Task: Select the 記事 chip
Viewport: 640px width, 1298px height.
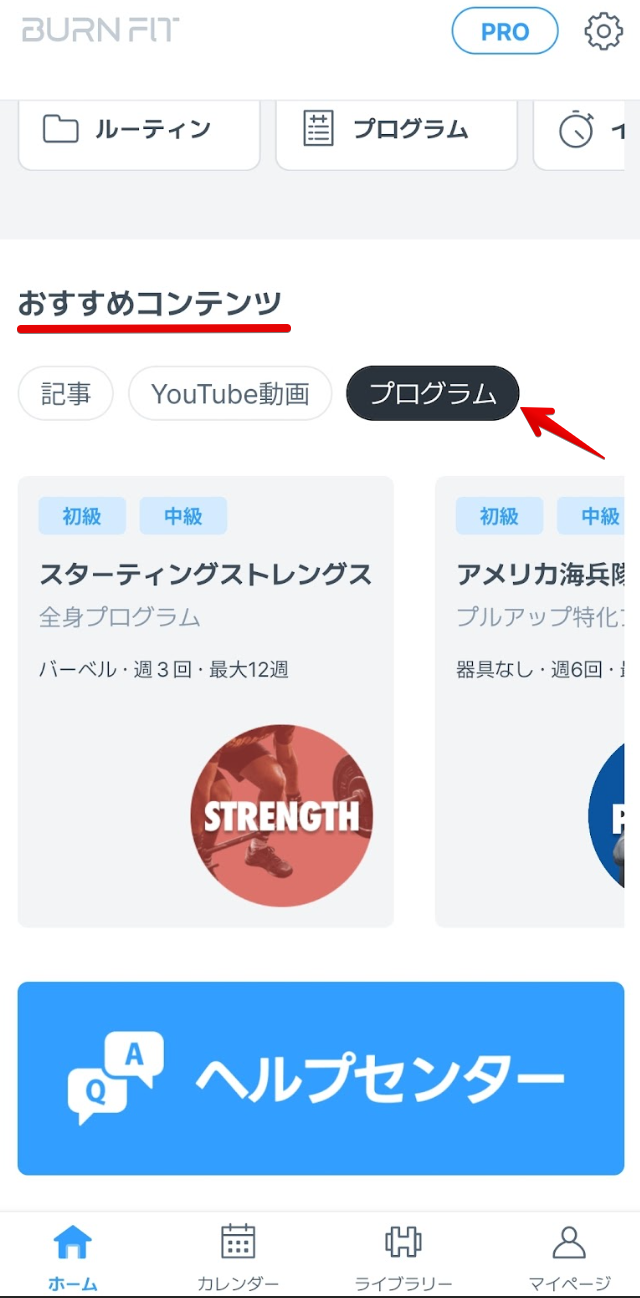Action: pos(66,394)
